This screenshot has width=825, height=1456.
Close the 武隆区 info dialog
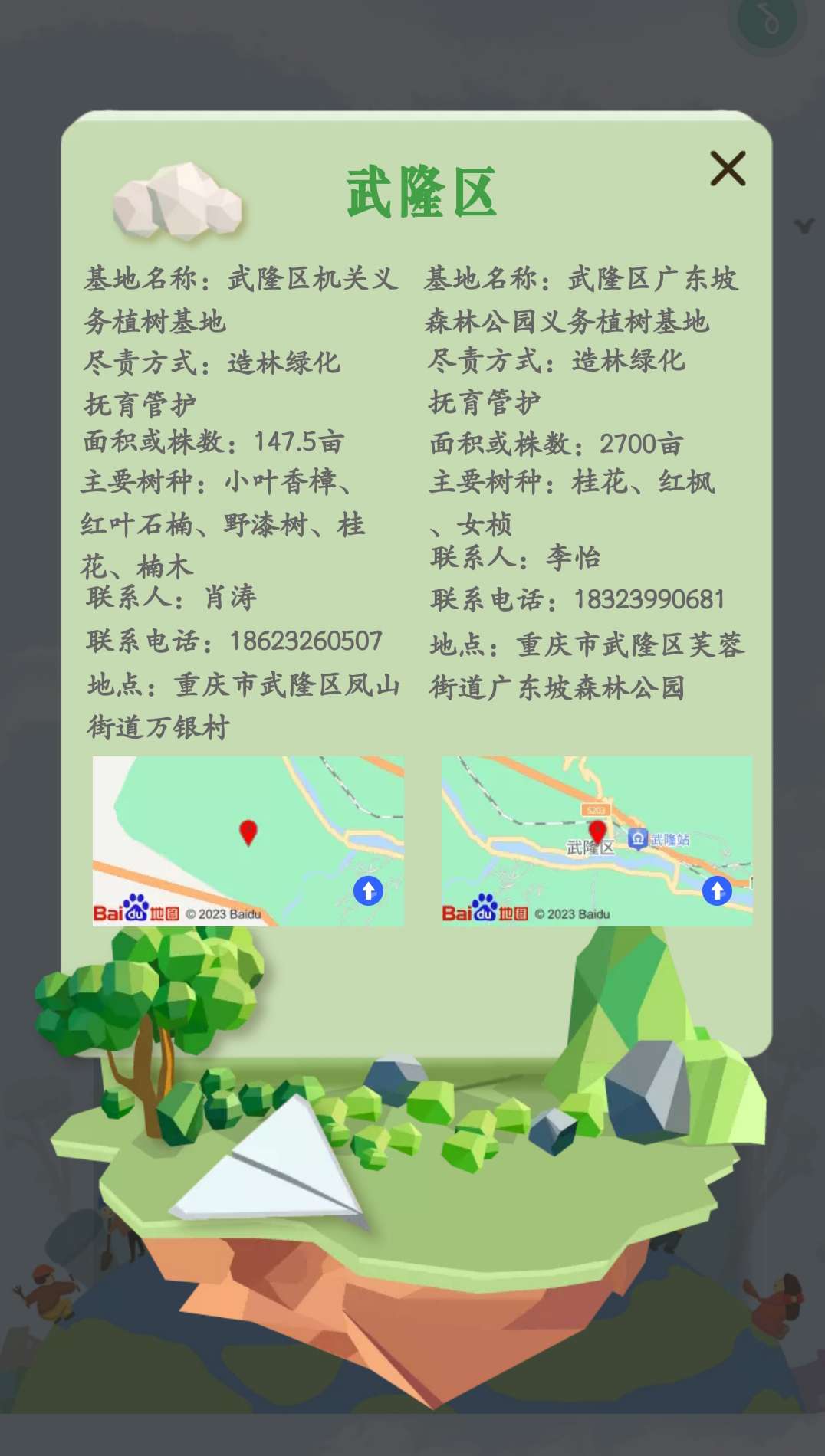(x=728, y=169)
